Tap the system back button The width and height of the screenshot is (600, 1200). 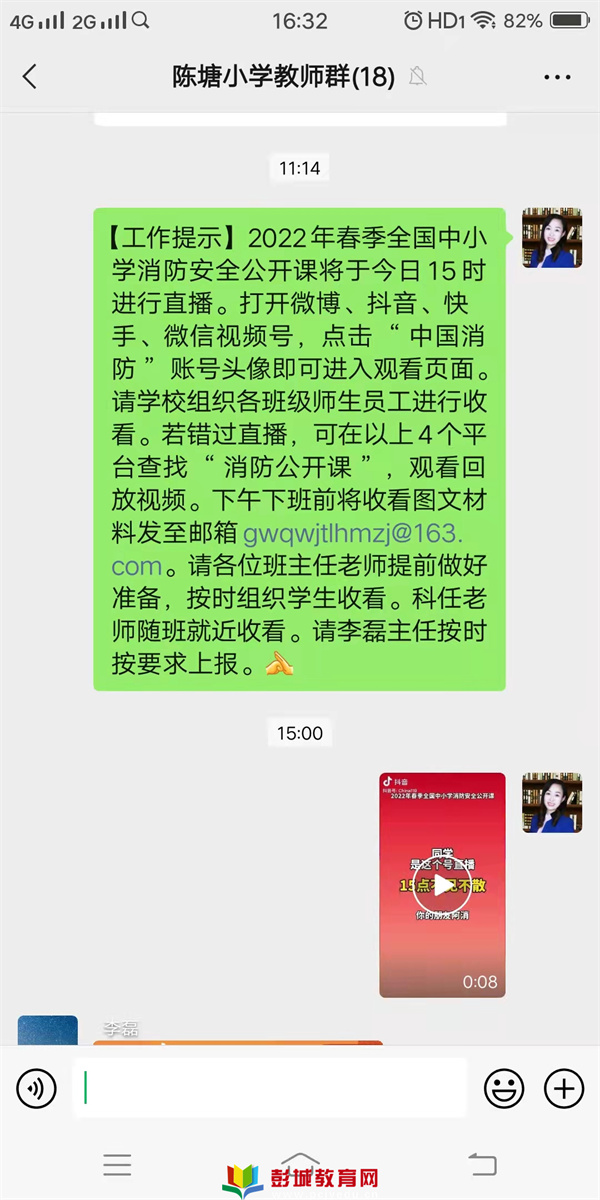482,1164
